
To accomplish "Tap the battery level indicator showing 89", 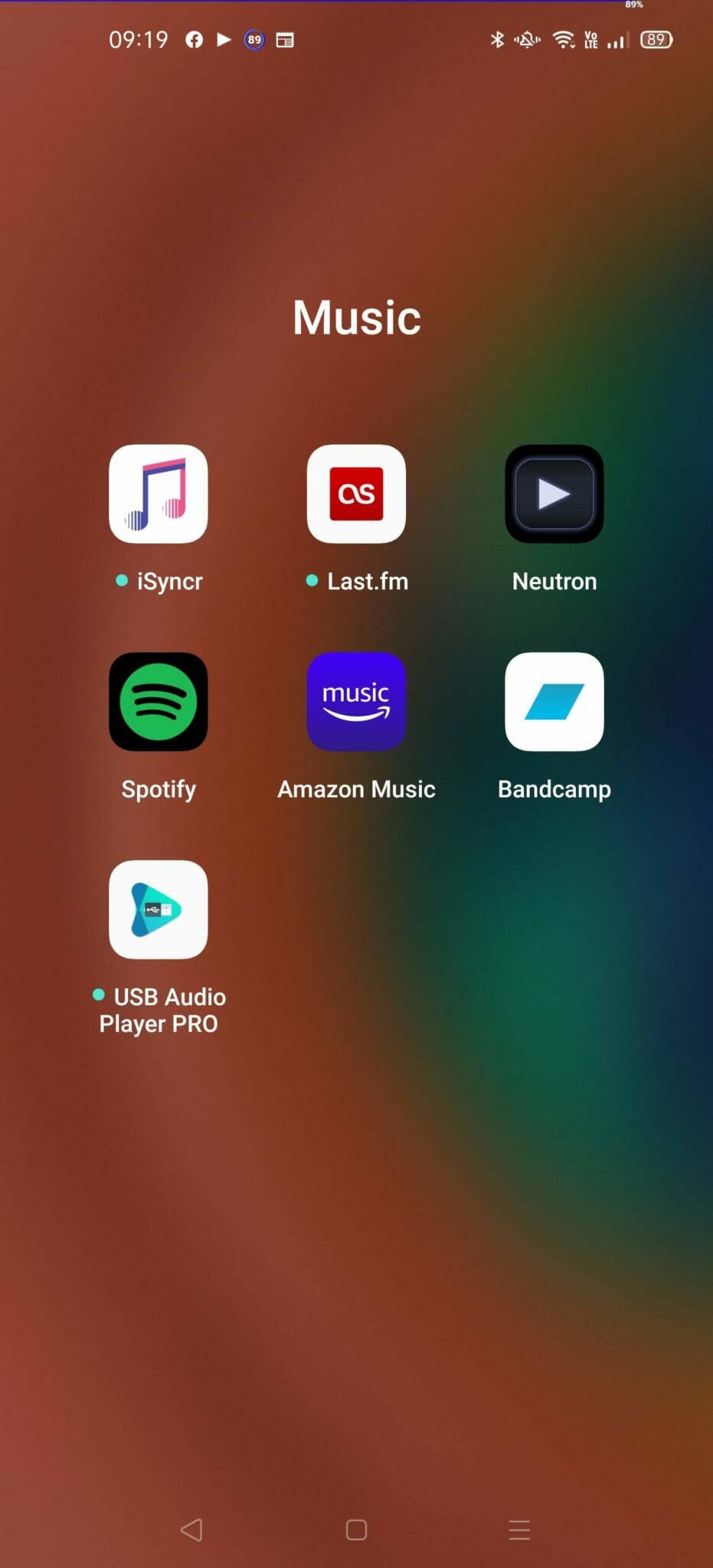I will [x=656, y=40].
